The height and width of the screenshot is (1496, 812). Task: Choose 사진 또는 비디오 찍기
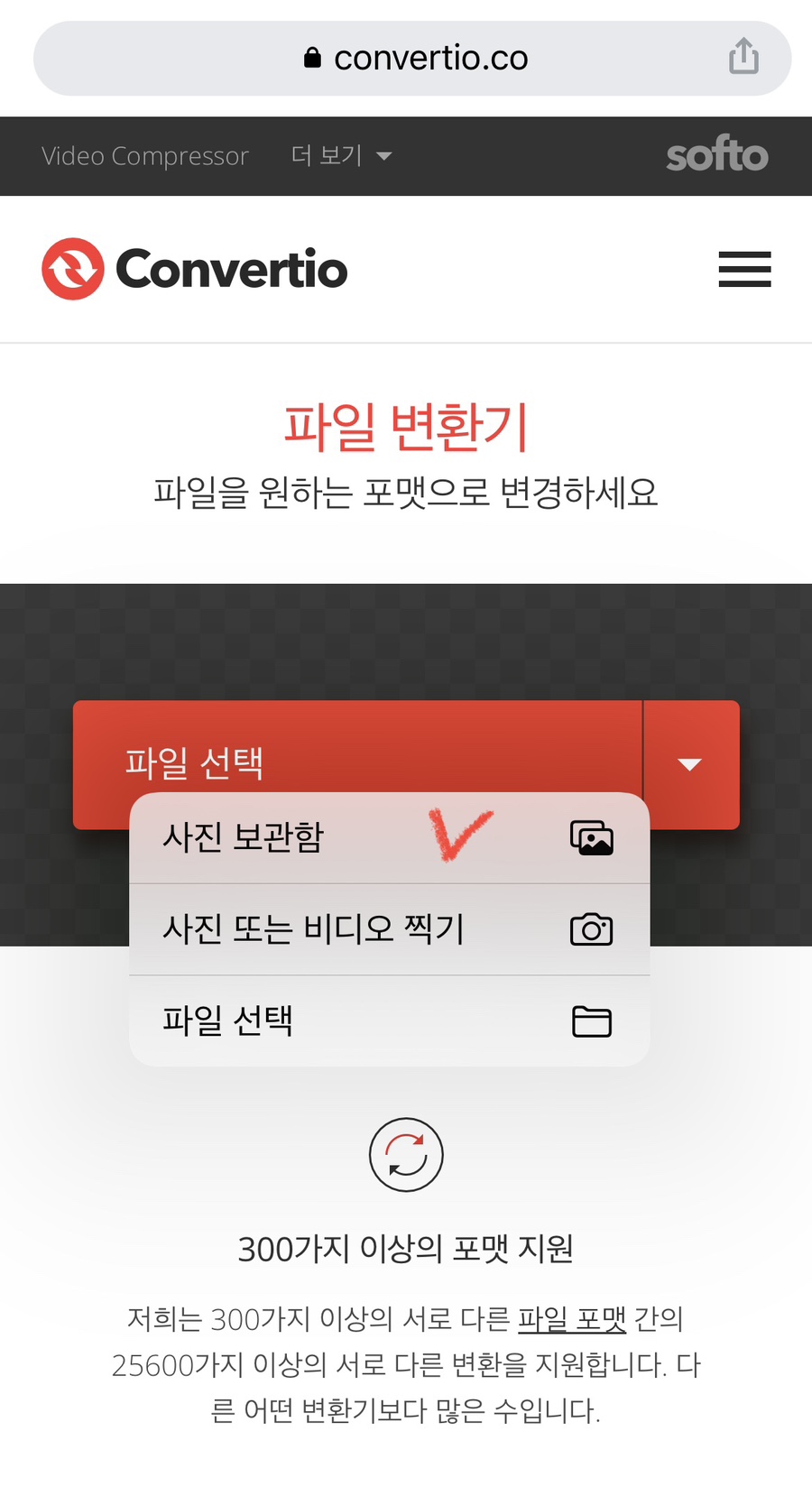[x=390, y=929]
